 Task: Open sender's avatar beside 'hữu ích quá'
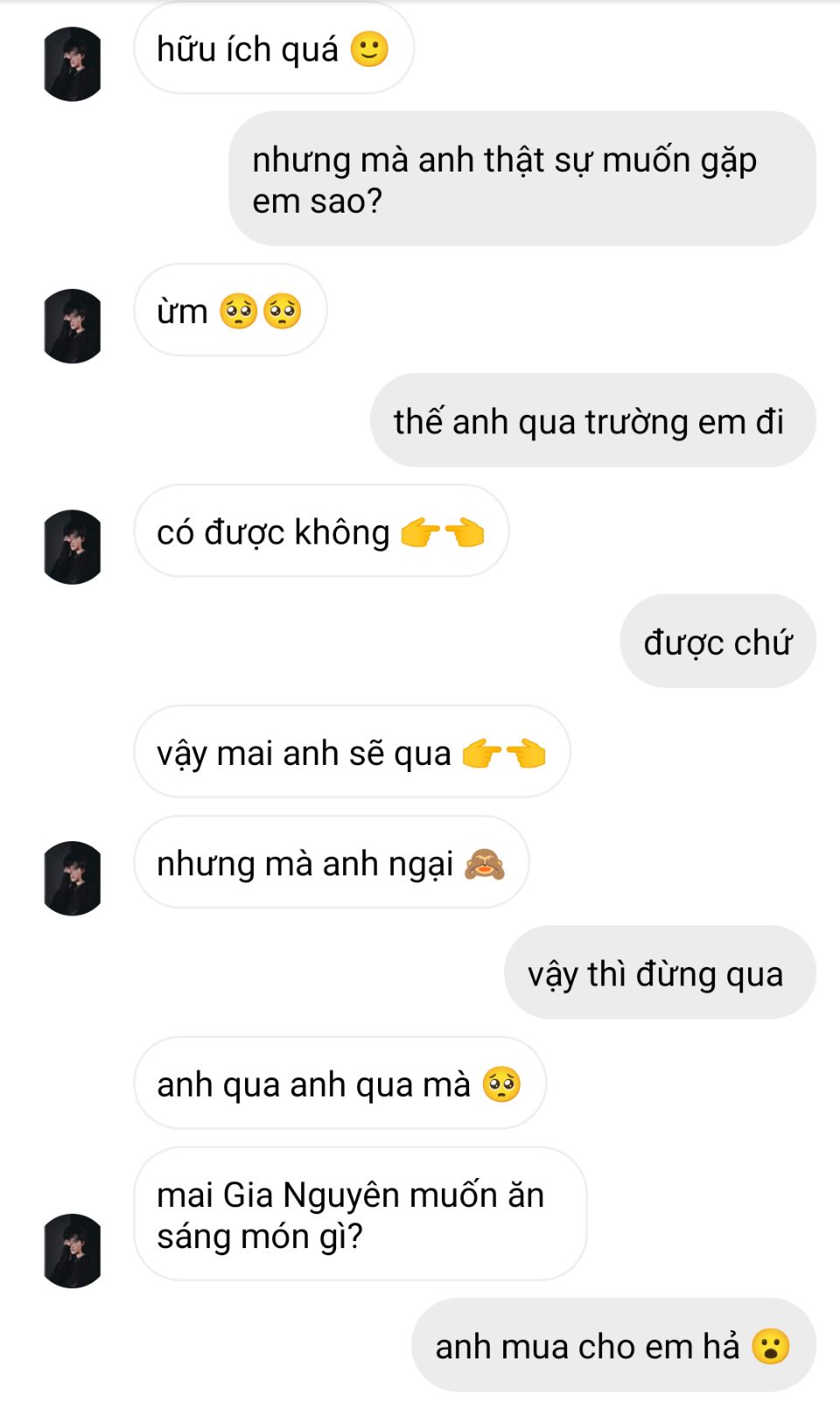click(x=73, y=64)
